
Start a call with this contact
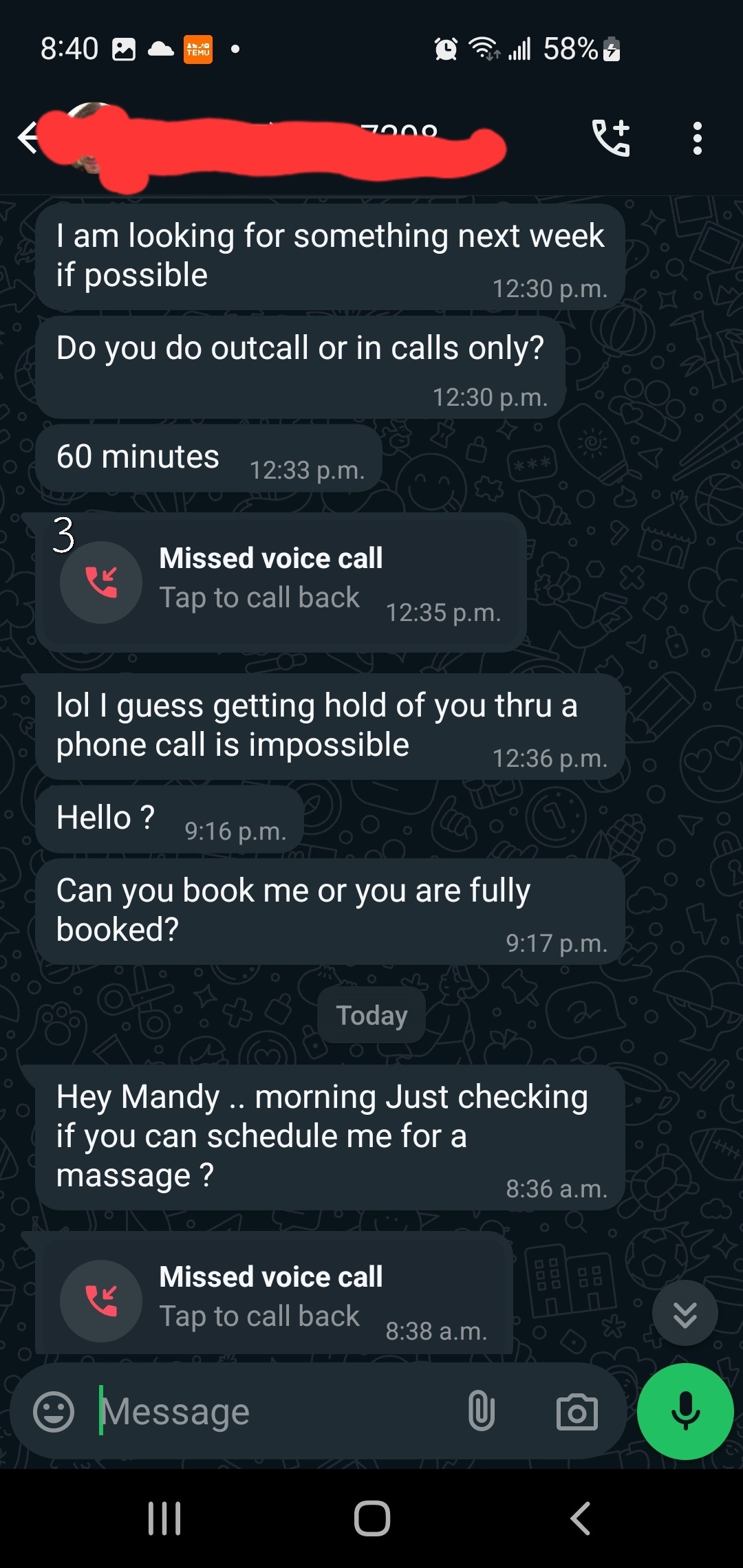click(x=611, y=138)
